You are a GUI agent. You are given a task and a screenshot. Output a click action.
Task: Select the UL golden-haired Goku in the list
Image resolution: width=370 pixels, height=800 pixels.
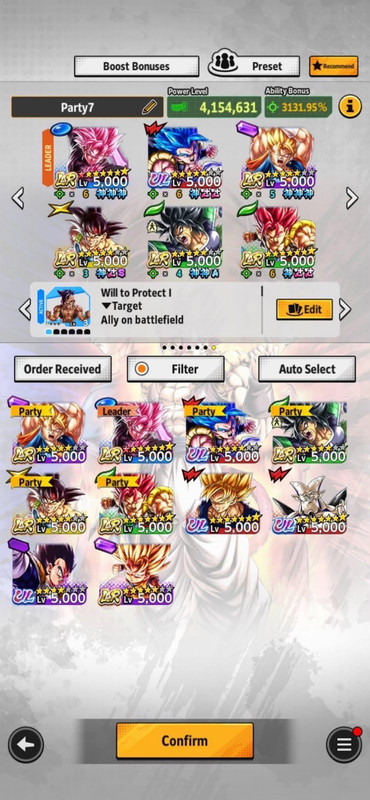223,502
